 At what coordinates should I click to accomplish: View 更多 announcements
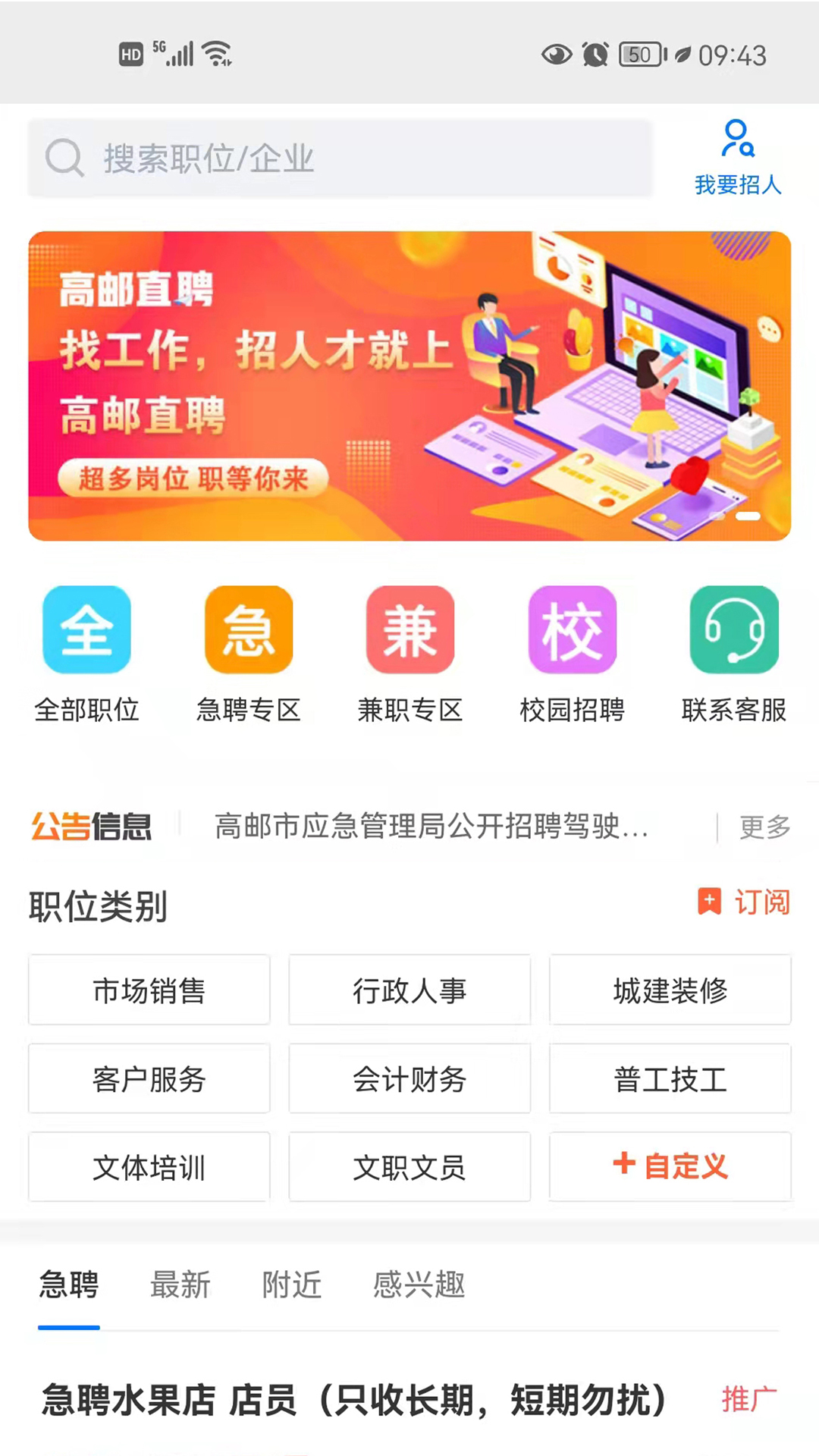point(764,827)
